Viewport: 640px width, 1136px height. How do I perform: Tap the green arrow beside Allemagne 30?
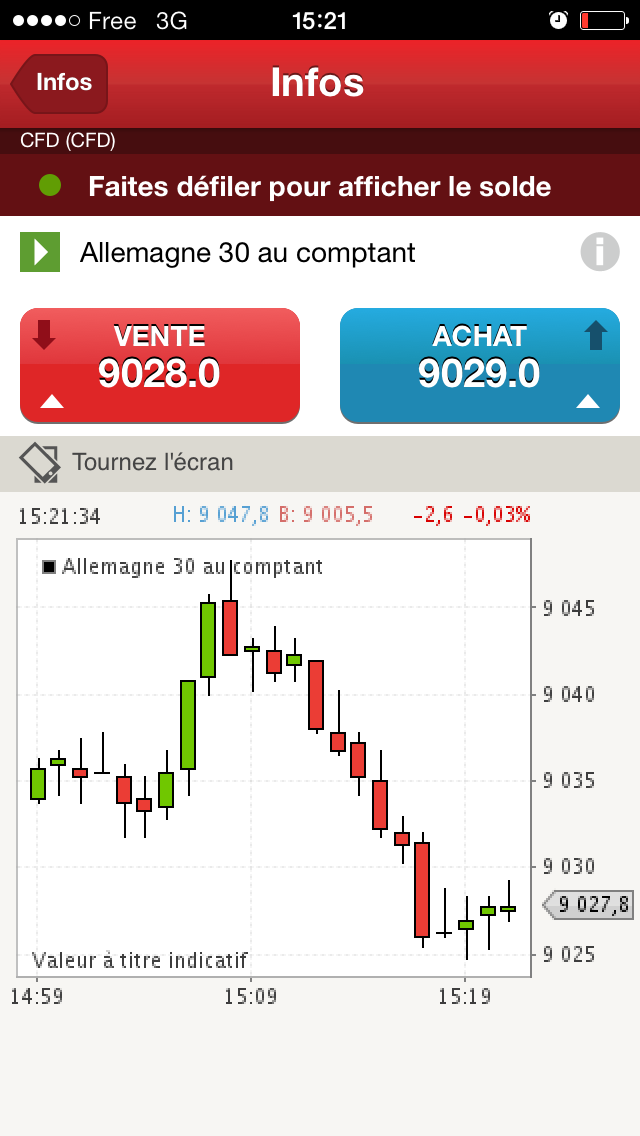point(40,252)
